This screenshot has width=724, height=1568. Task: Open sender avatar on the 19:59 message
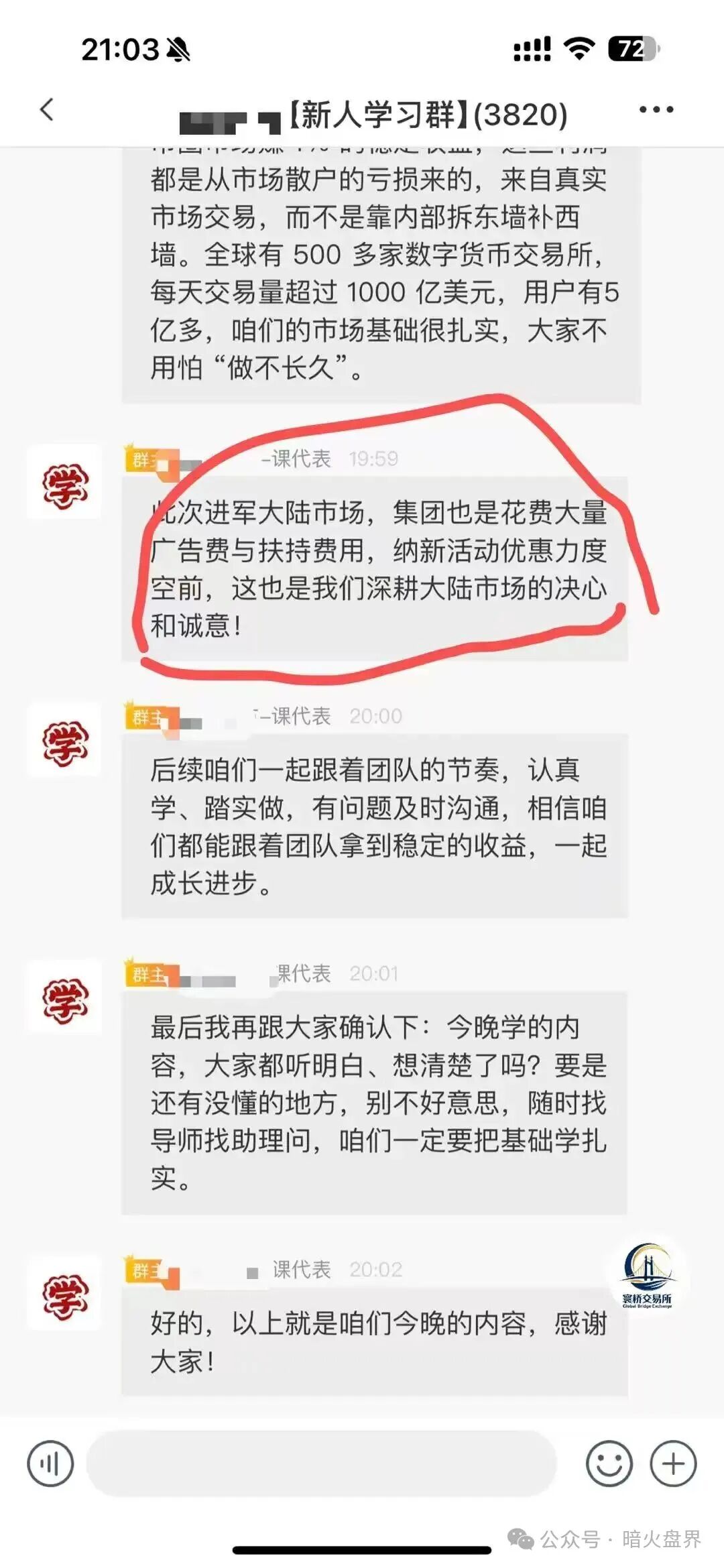tap(64, 481)
